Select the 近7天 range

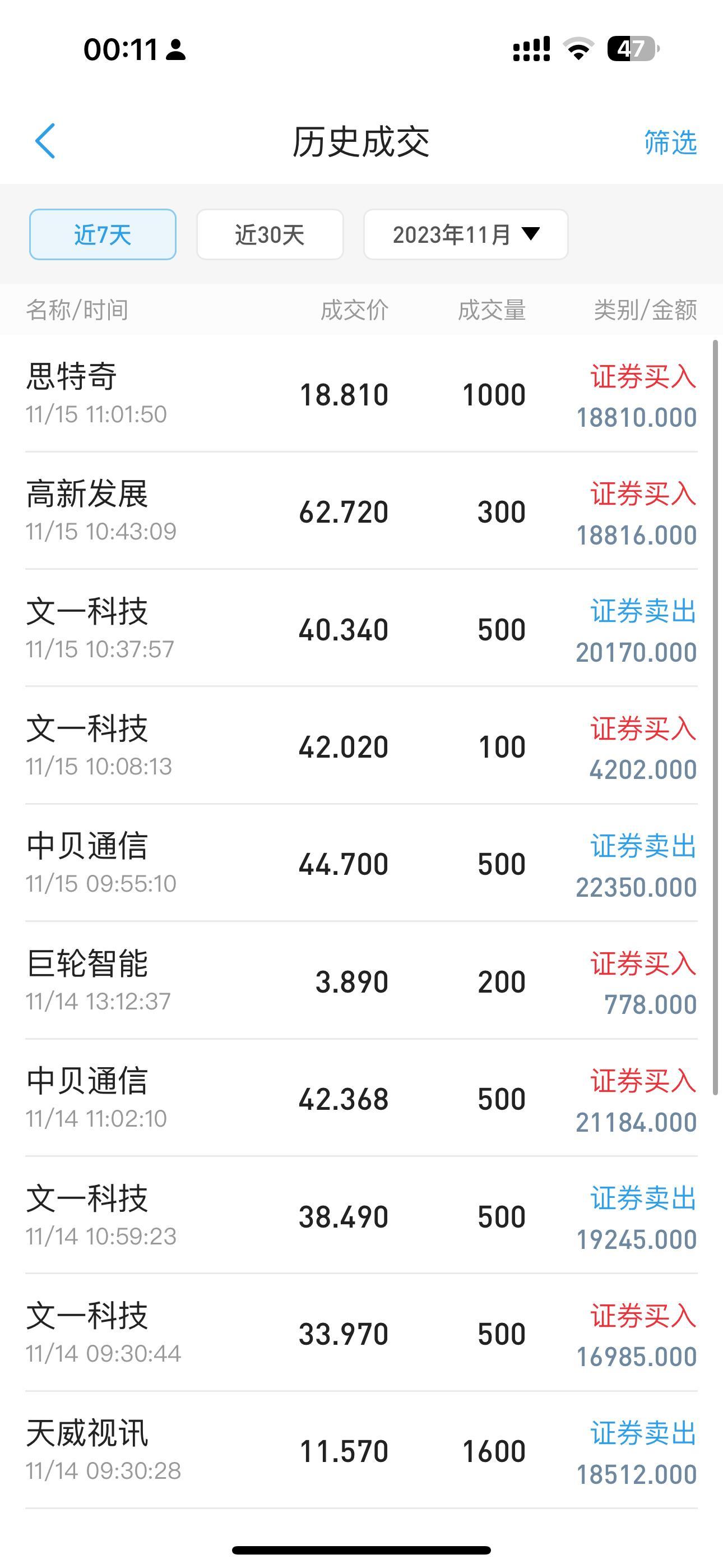point(103,234)
